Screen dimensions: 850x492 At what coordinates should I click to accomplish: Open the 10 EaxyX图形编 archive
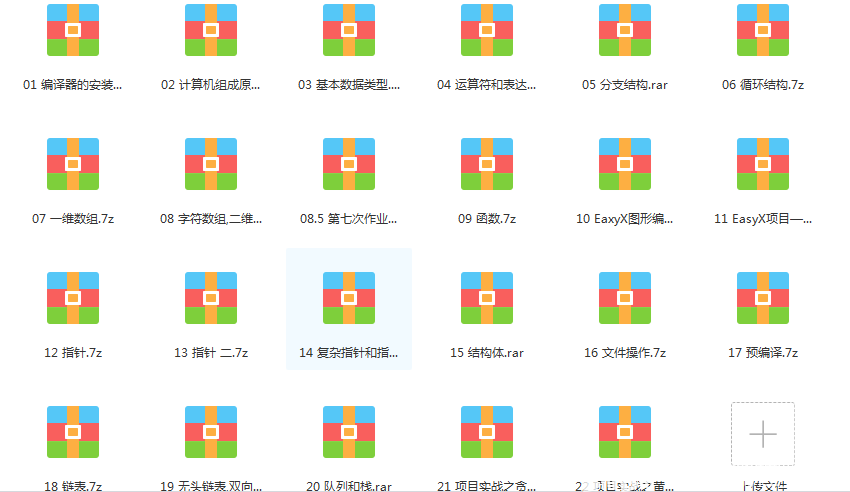(x=625, y=164)
